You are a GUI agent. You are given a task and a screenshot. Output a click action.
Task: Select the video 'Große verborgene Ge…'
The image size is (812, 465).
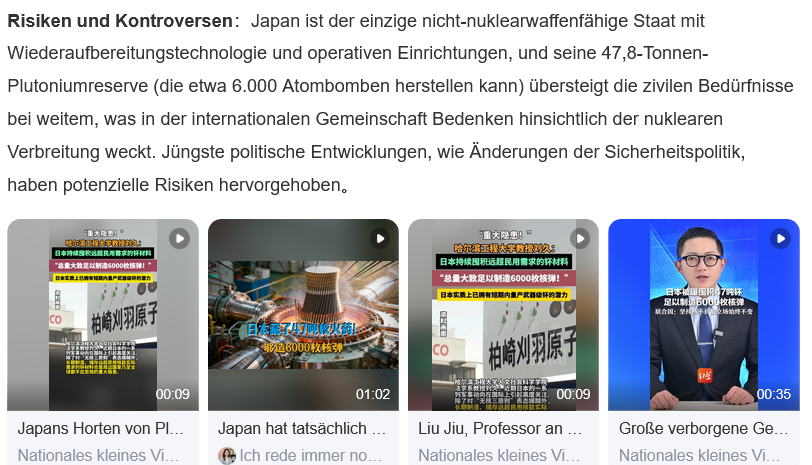click(x=704, y=315)
